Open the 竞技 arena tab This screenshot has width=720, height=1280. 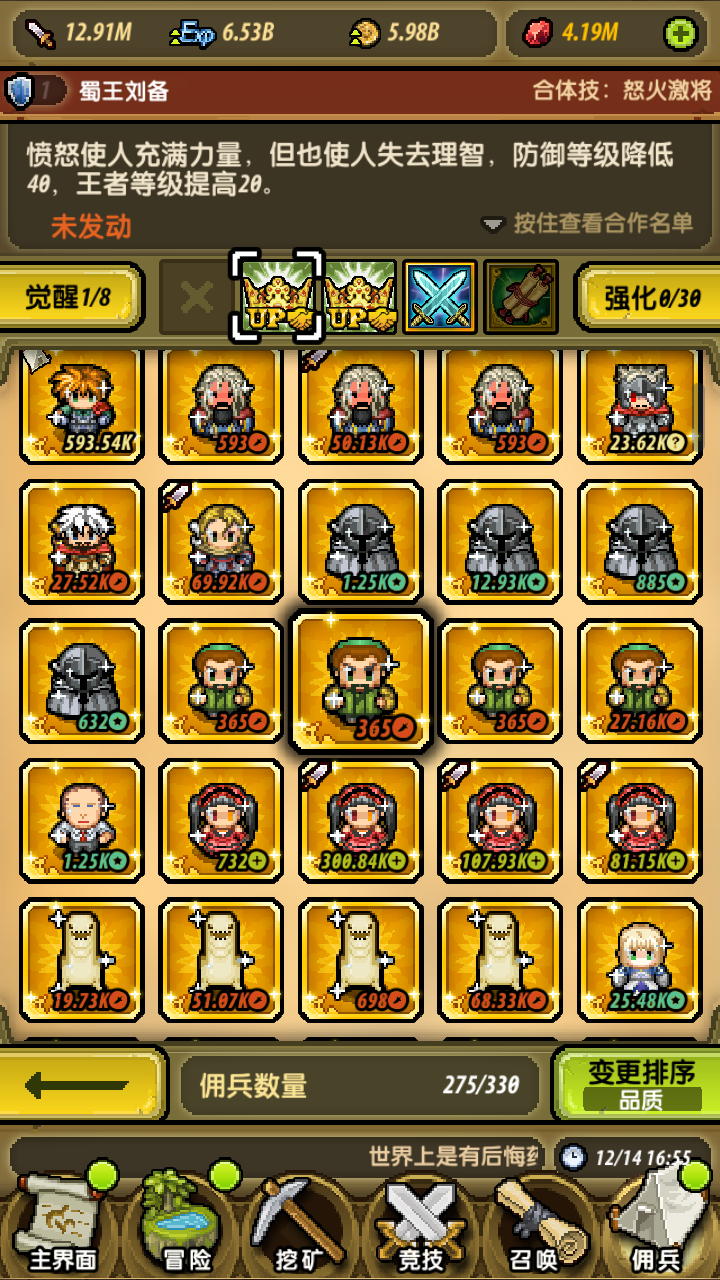(x=420, y=1225)
